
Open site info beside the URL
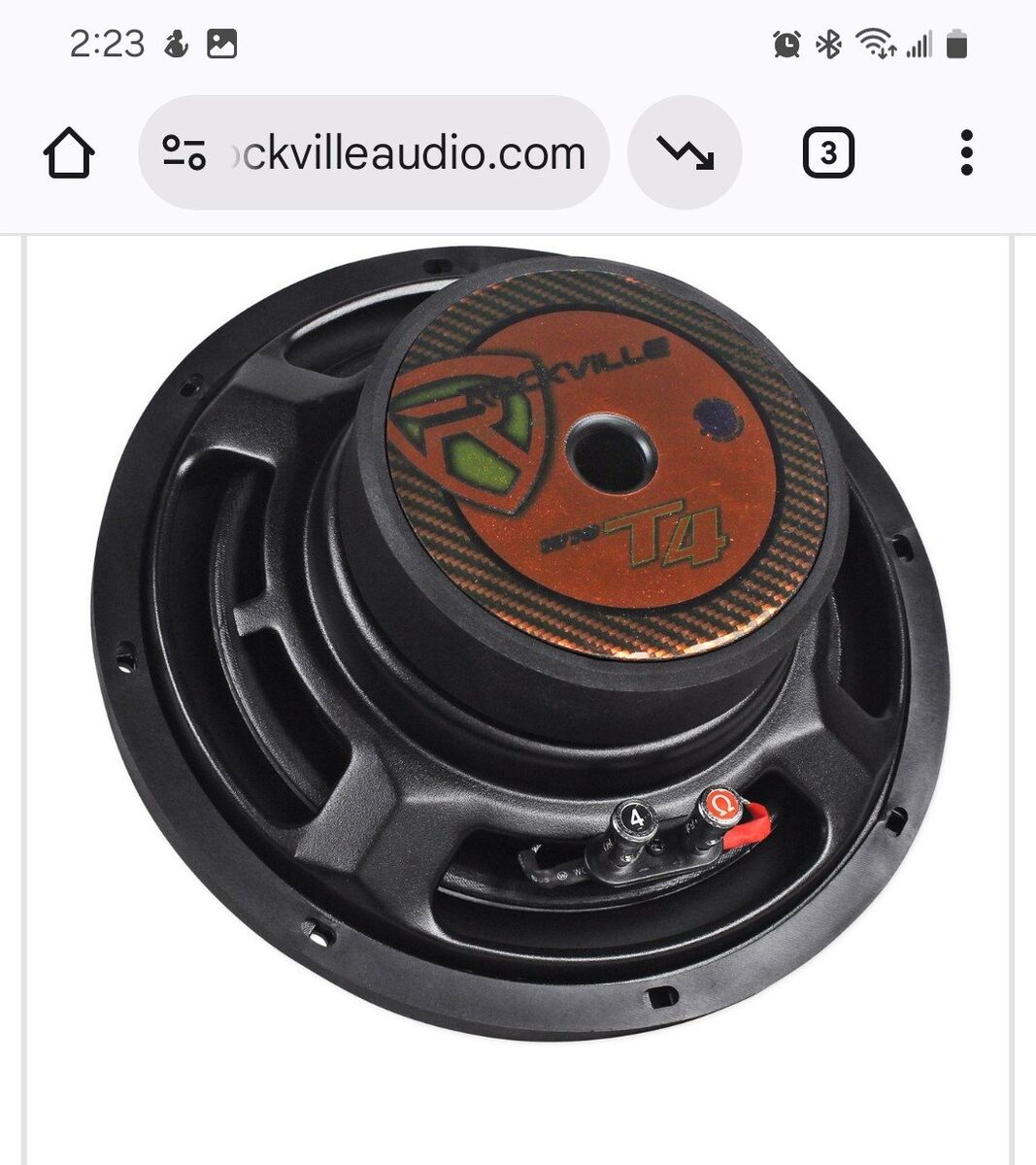(184, 153)
